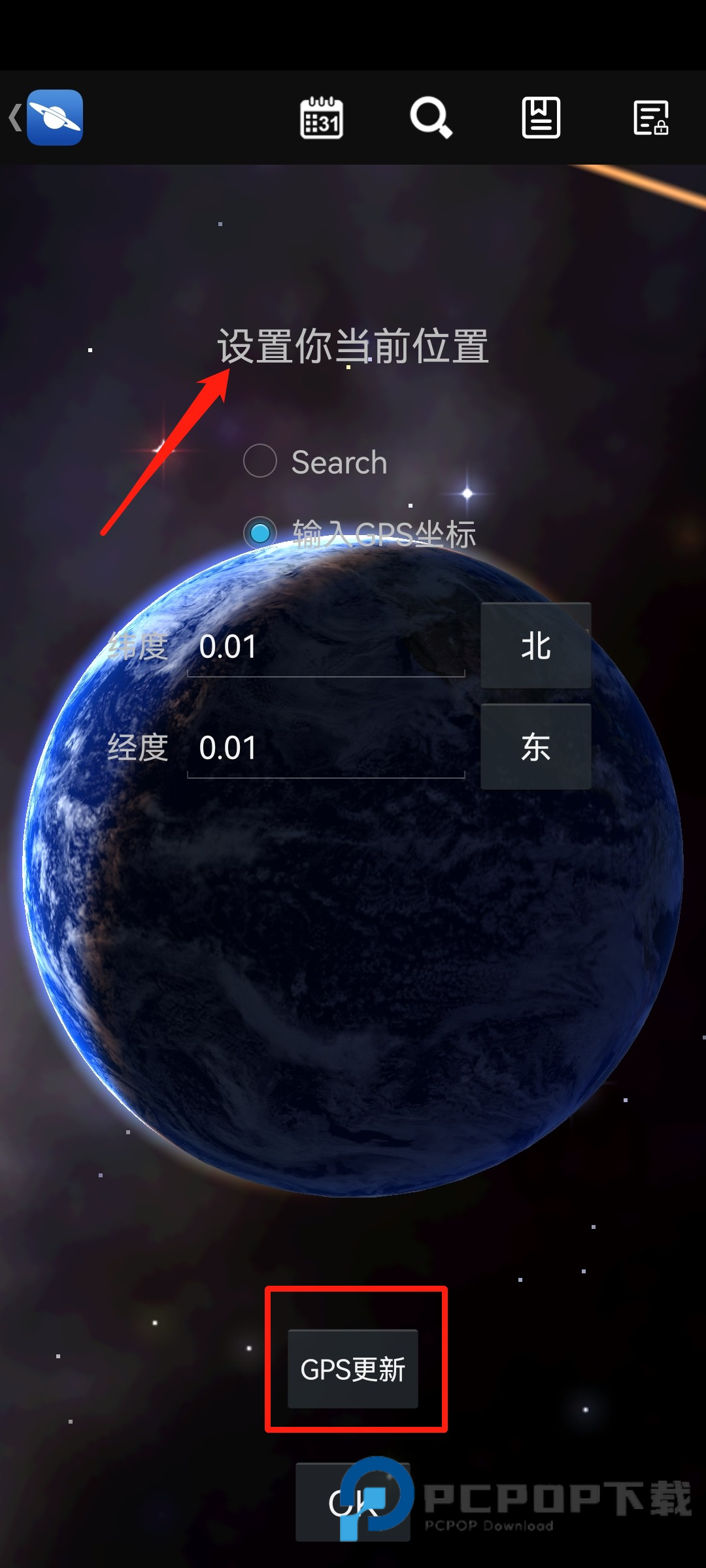Click the 纬度 latitude value field
Image resolution: width=706 pixels, height=1568 pixels.
(x=327, y=647)
